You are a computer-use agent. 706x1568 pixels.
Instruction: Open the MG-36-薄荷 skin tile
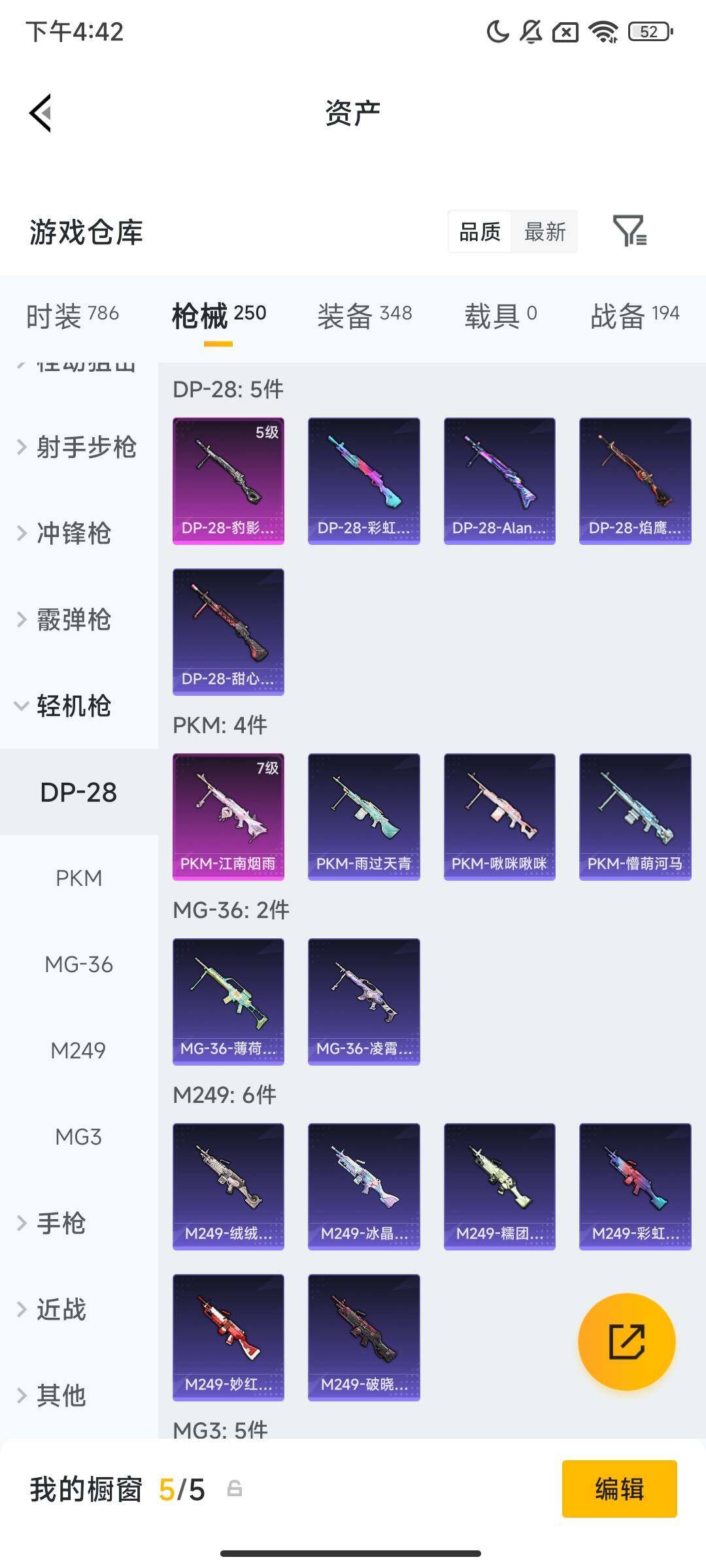(228, 1002)
